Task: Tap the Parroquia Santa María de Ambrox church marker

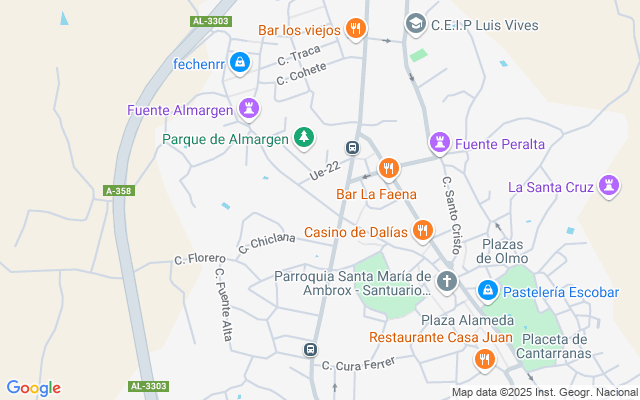Action: pyautogui.click(x=446, y=281)
